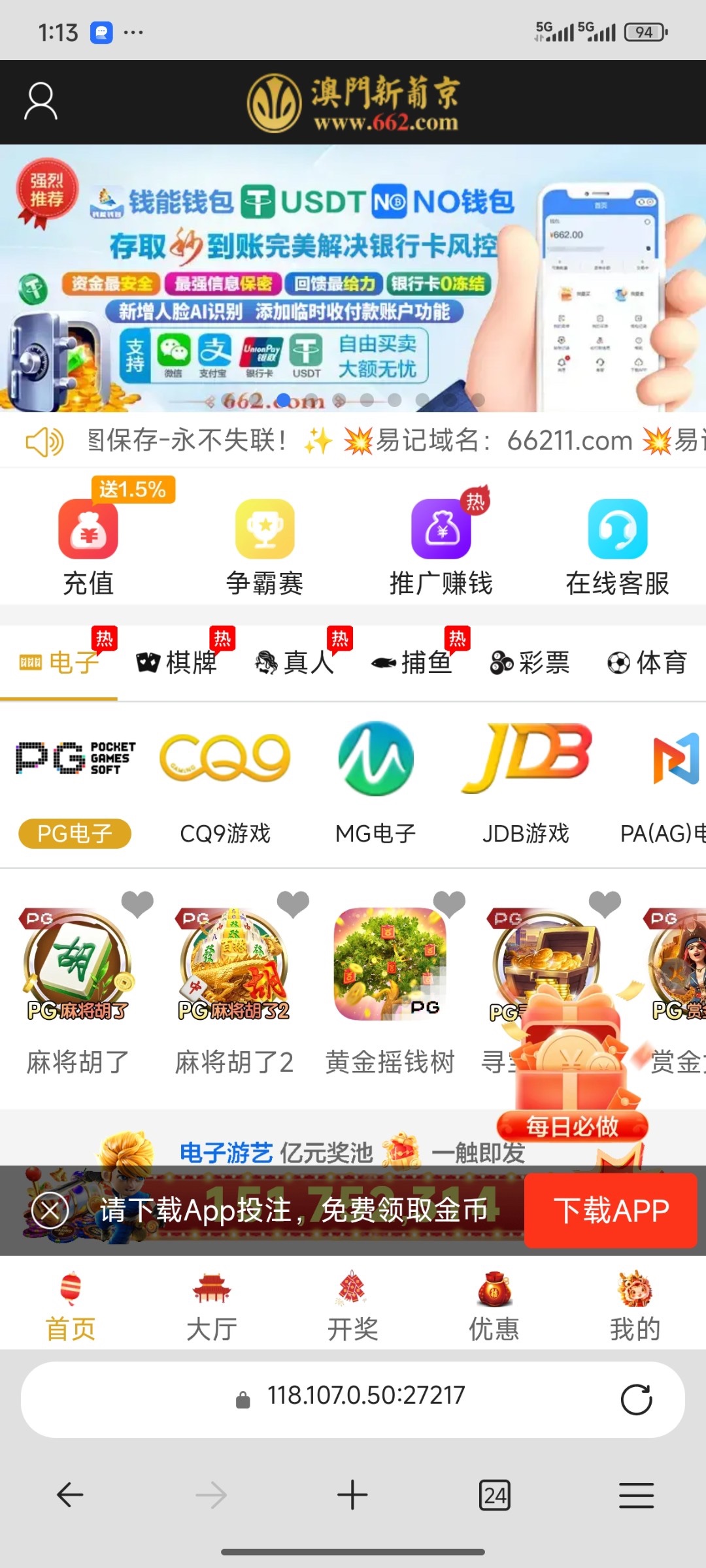
Task: Favorite the 麻将胡了2 game with heart
Action: point(293,904)
